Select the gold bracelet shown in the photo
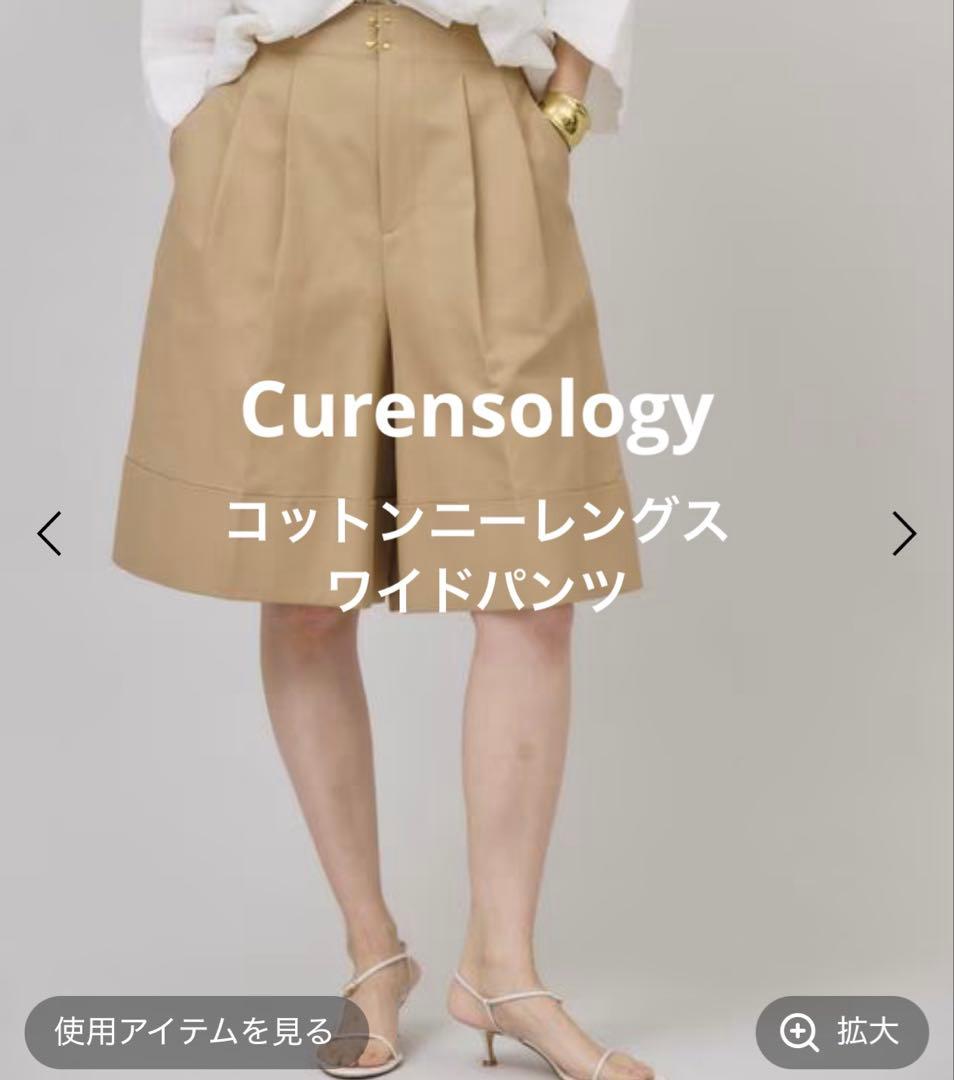Viewport: 954px width, 1080px height. (x=567, y=117)
